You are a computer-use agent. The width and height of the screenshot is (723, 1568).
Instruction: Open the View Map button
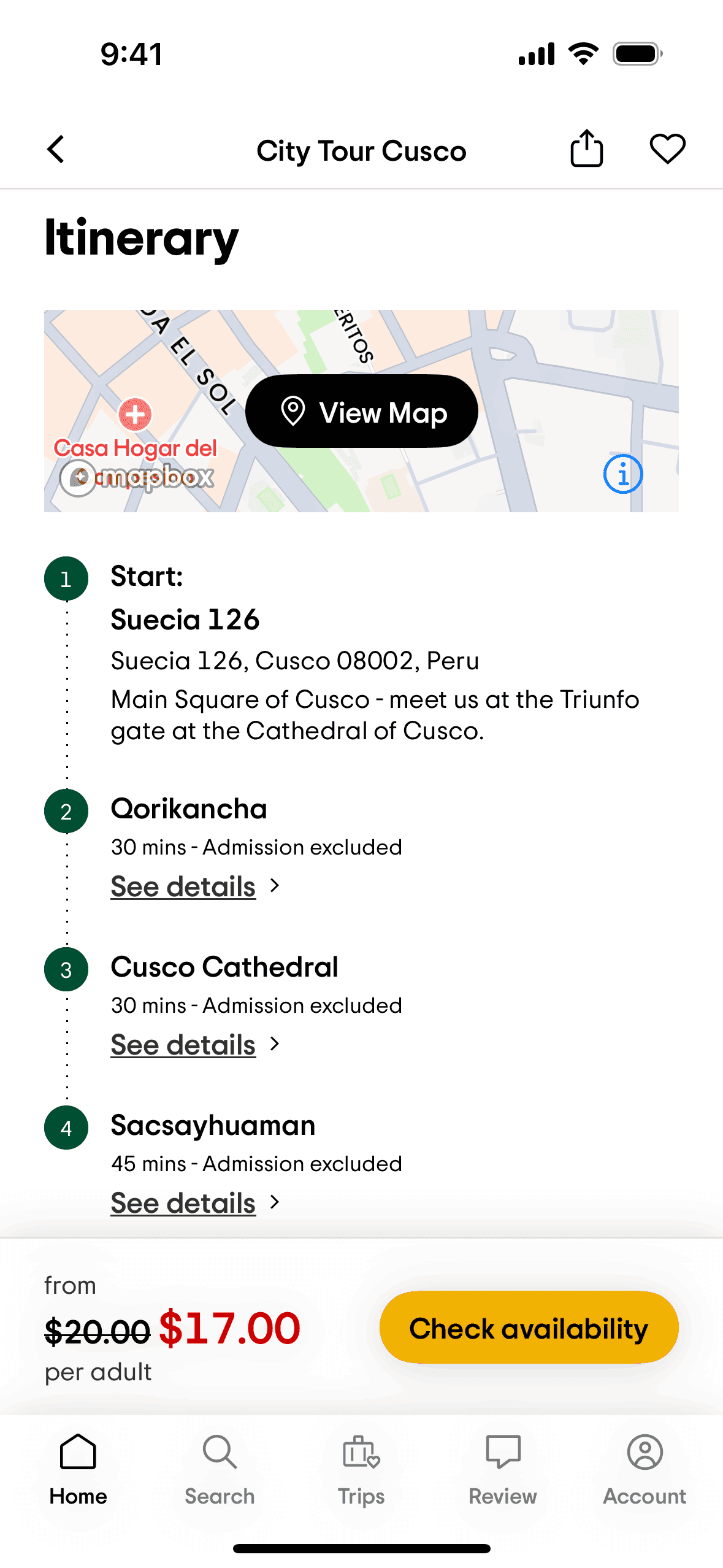(x=362, y=412)
